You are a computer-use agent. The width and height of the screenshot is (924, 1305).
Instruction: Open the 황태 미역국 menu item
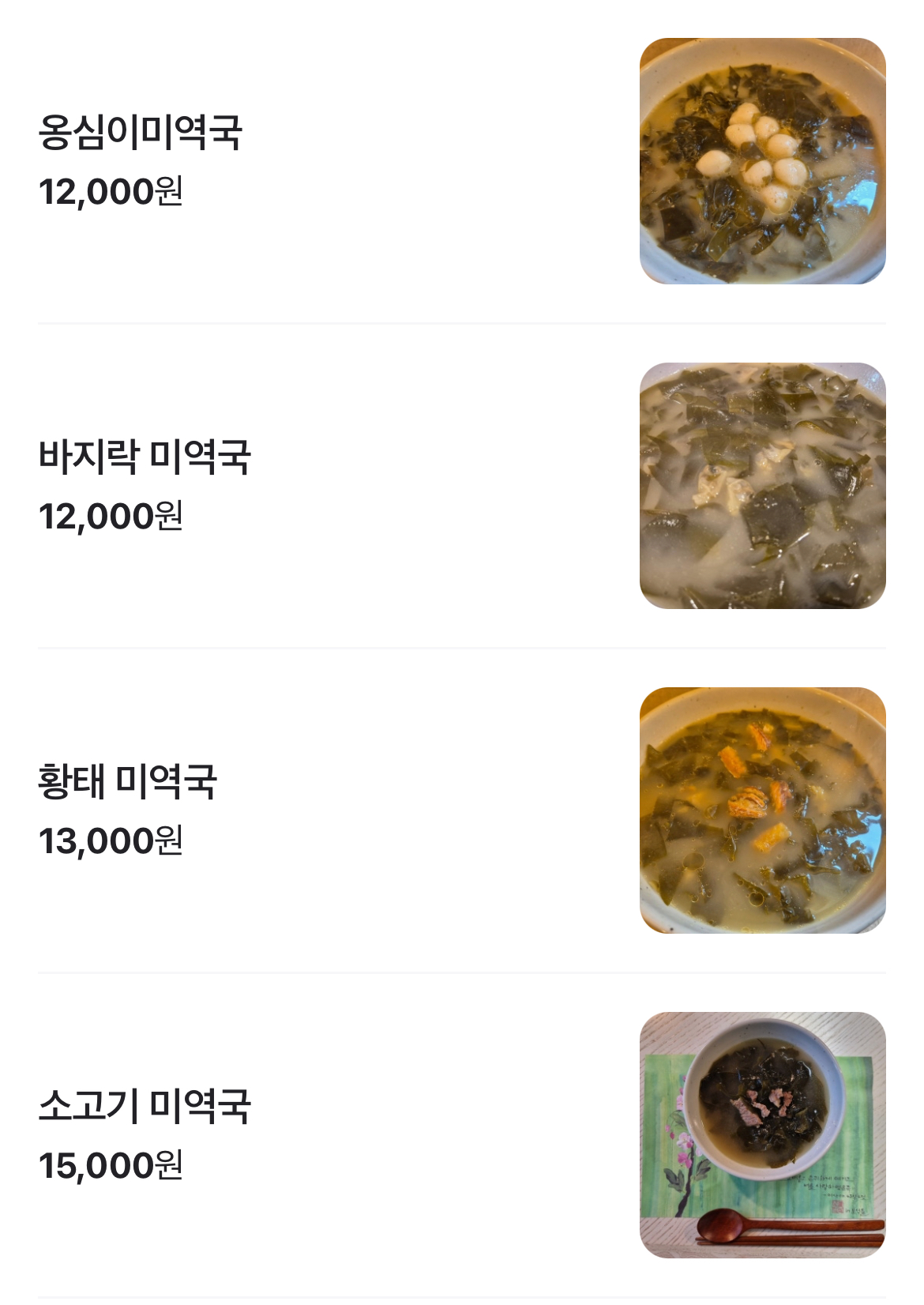click(x=128, y=781)
